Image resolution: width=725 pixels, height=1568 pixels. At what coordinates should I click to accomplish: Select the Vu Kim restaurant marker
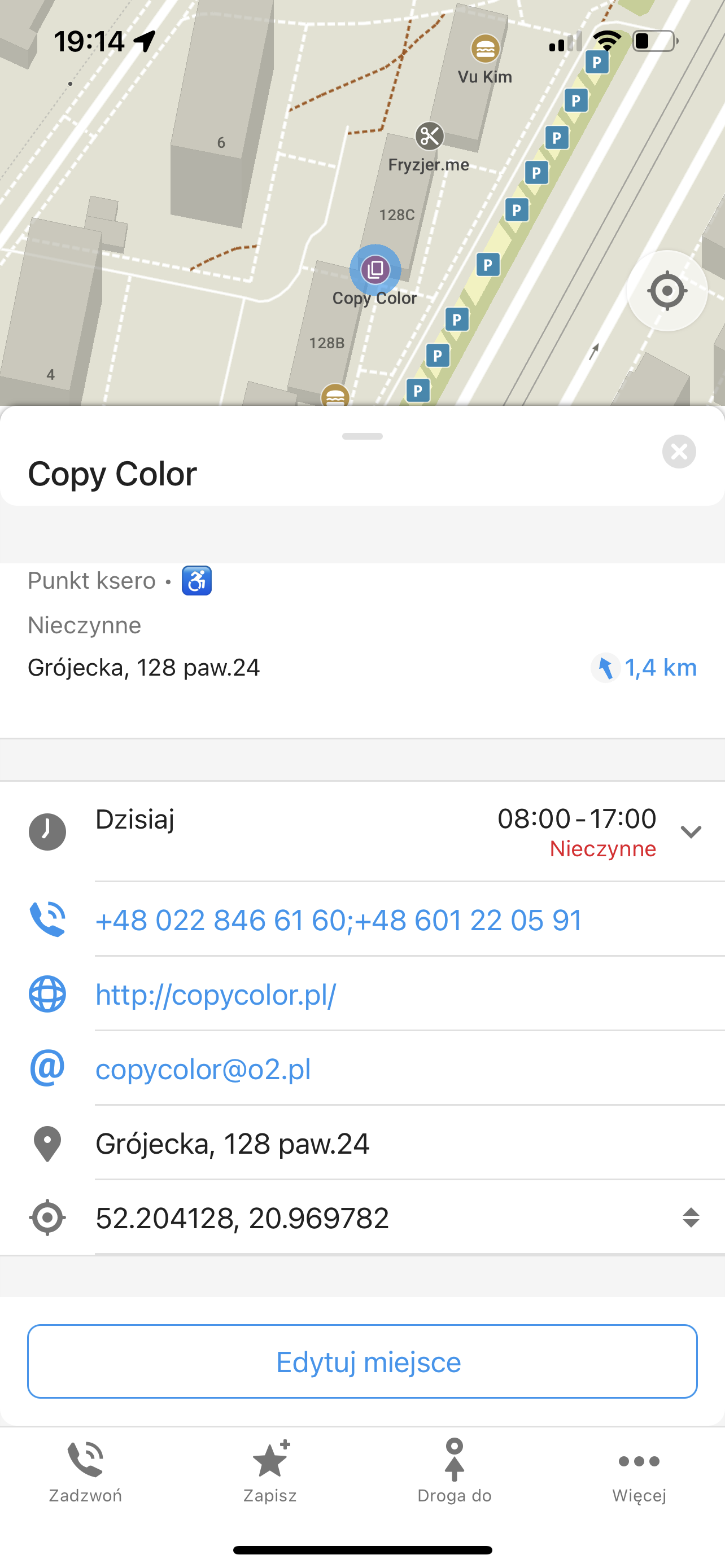click(x=484, y=49)
